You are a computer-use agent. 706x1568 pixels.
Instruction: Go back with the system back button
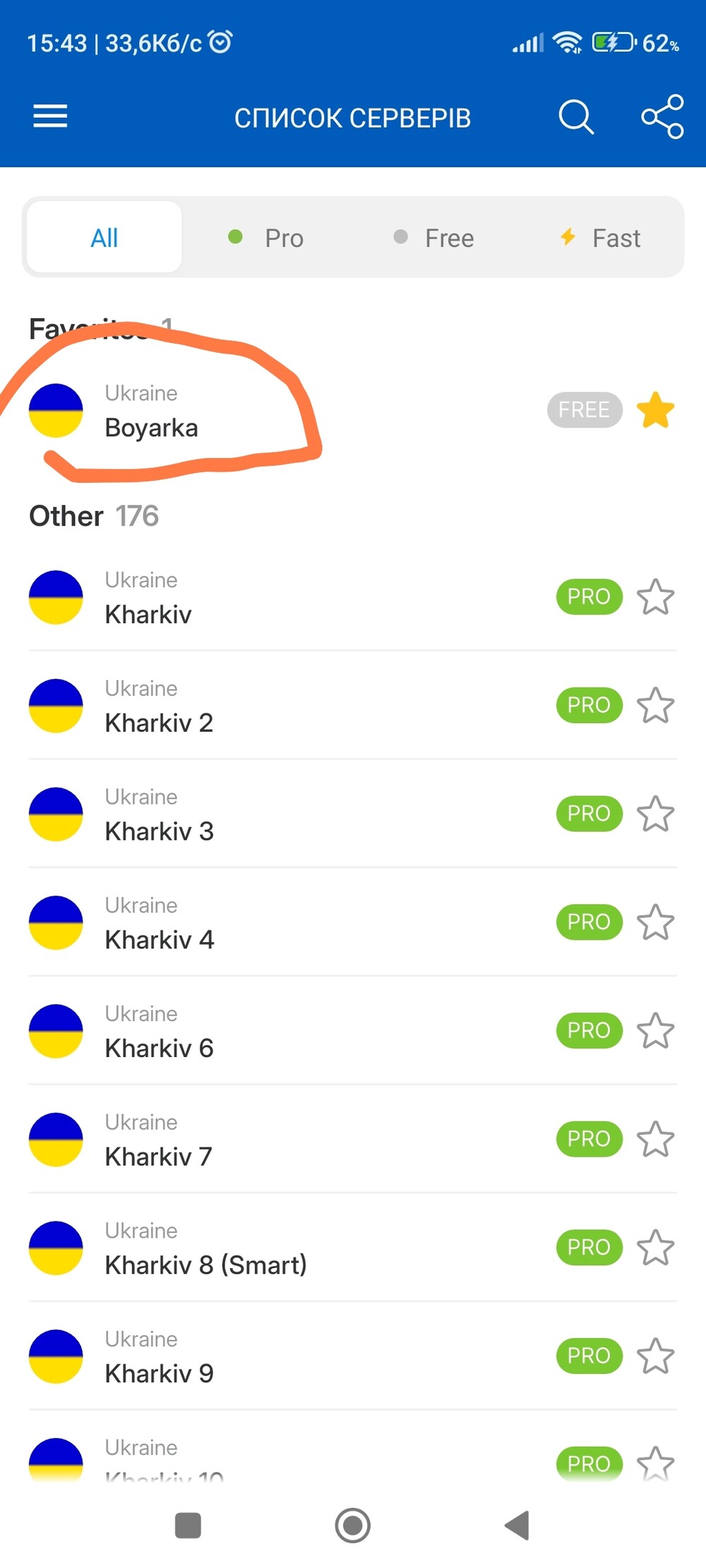(517, 1525)
